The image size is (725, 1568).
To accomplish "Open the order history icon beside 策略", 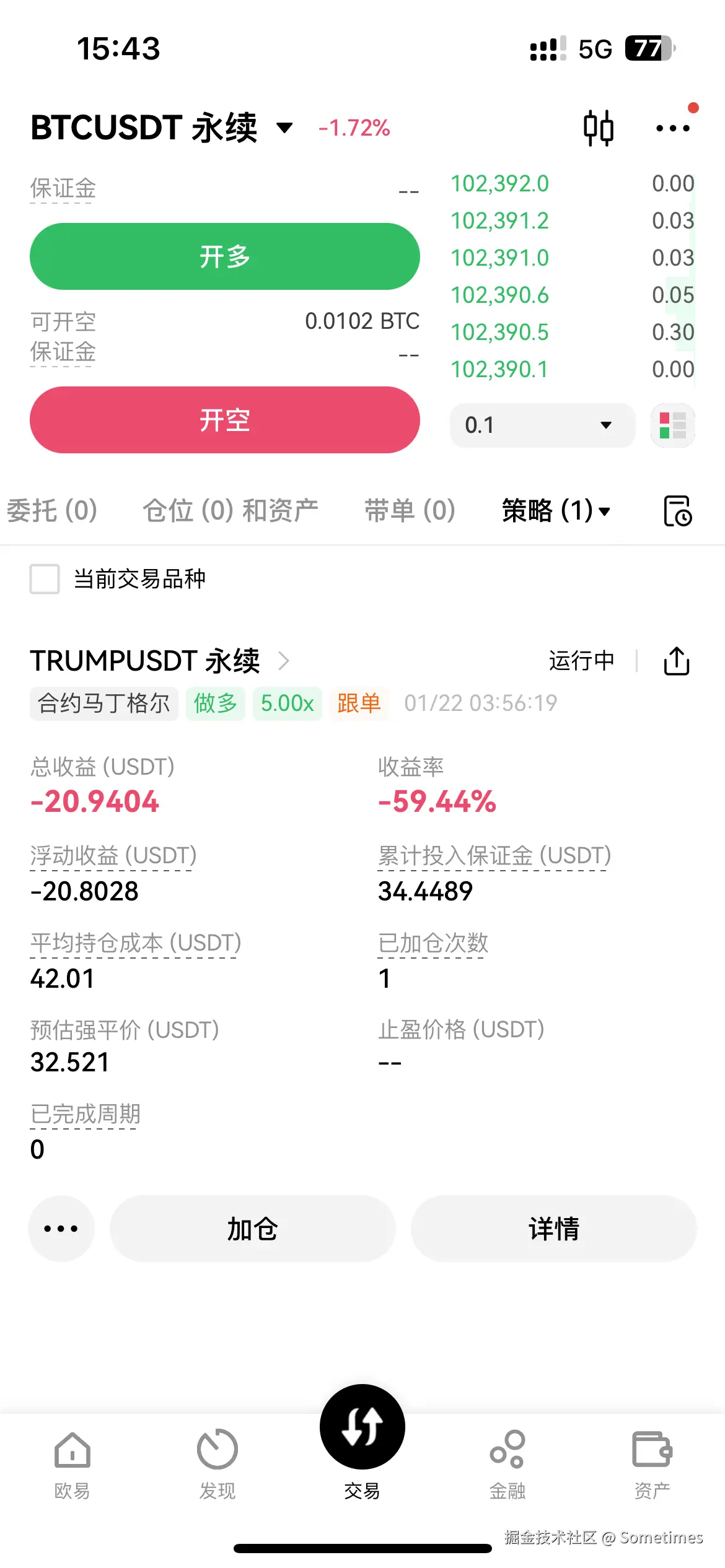I will click(677, 510).
